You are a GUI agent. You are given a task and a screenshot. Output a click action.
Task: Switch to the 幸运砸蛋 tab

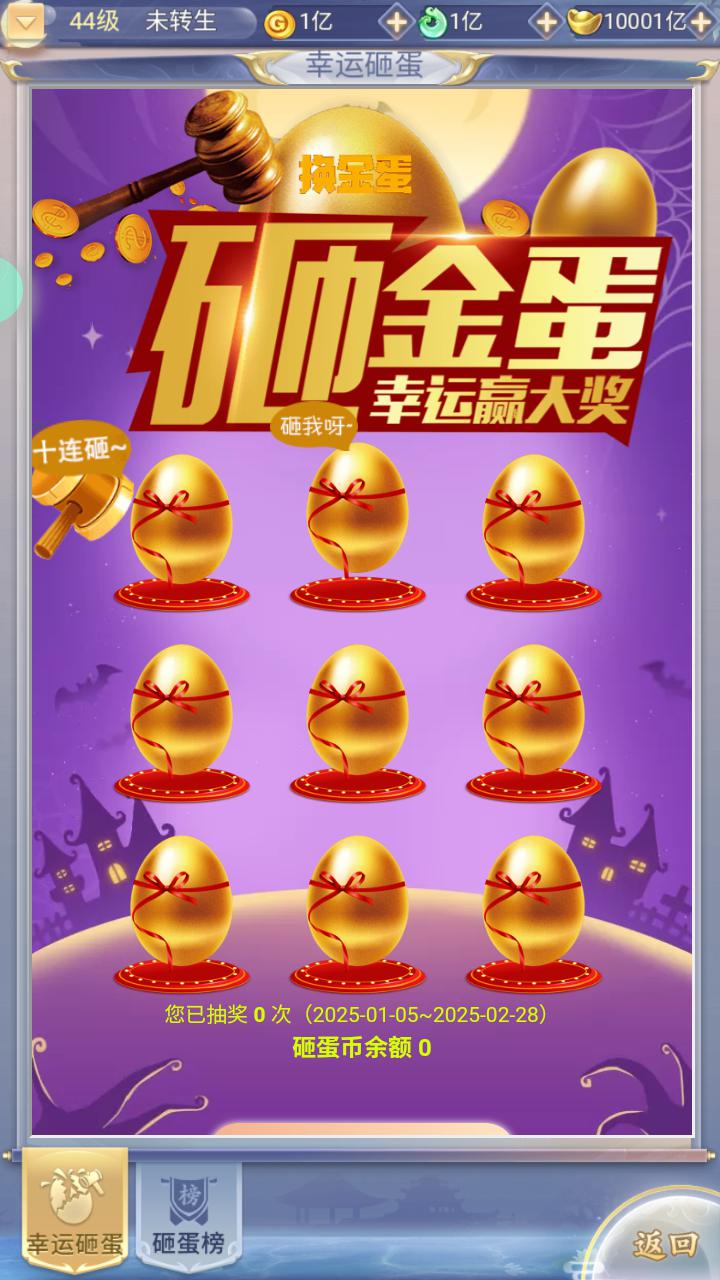(x=76, y=1207)
